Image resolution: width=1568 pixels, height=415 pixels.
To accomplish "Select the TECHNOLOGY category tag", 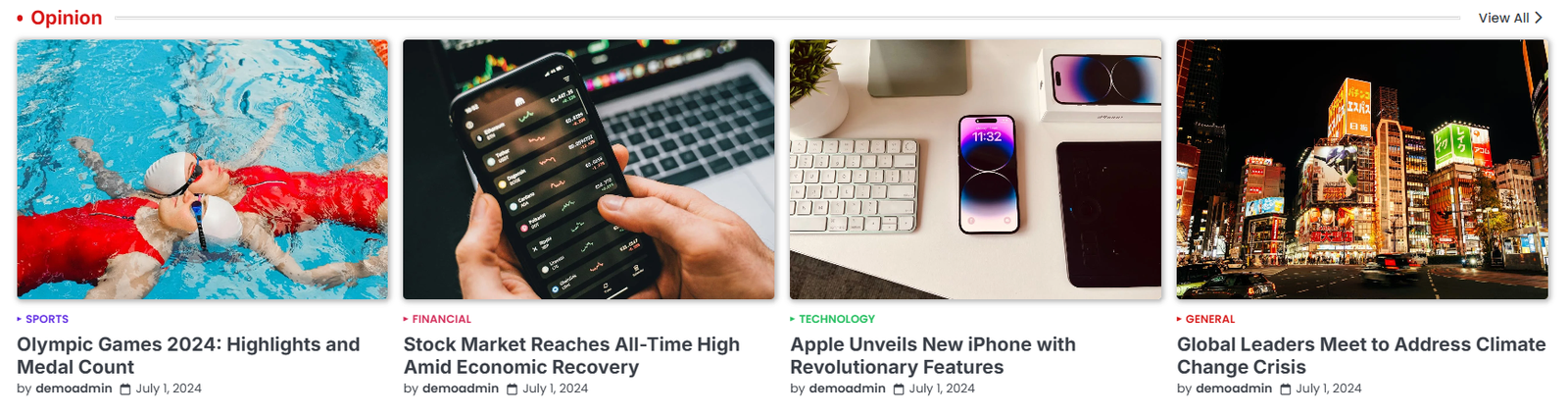I will coord(836,319).
